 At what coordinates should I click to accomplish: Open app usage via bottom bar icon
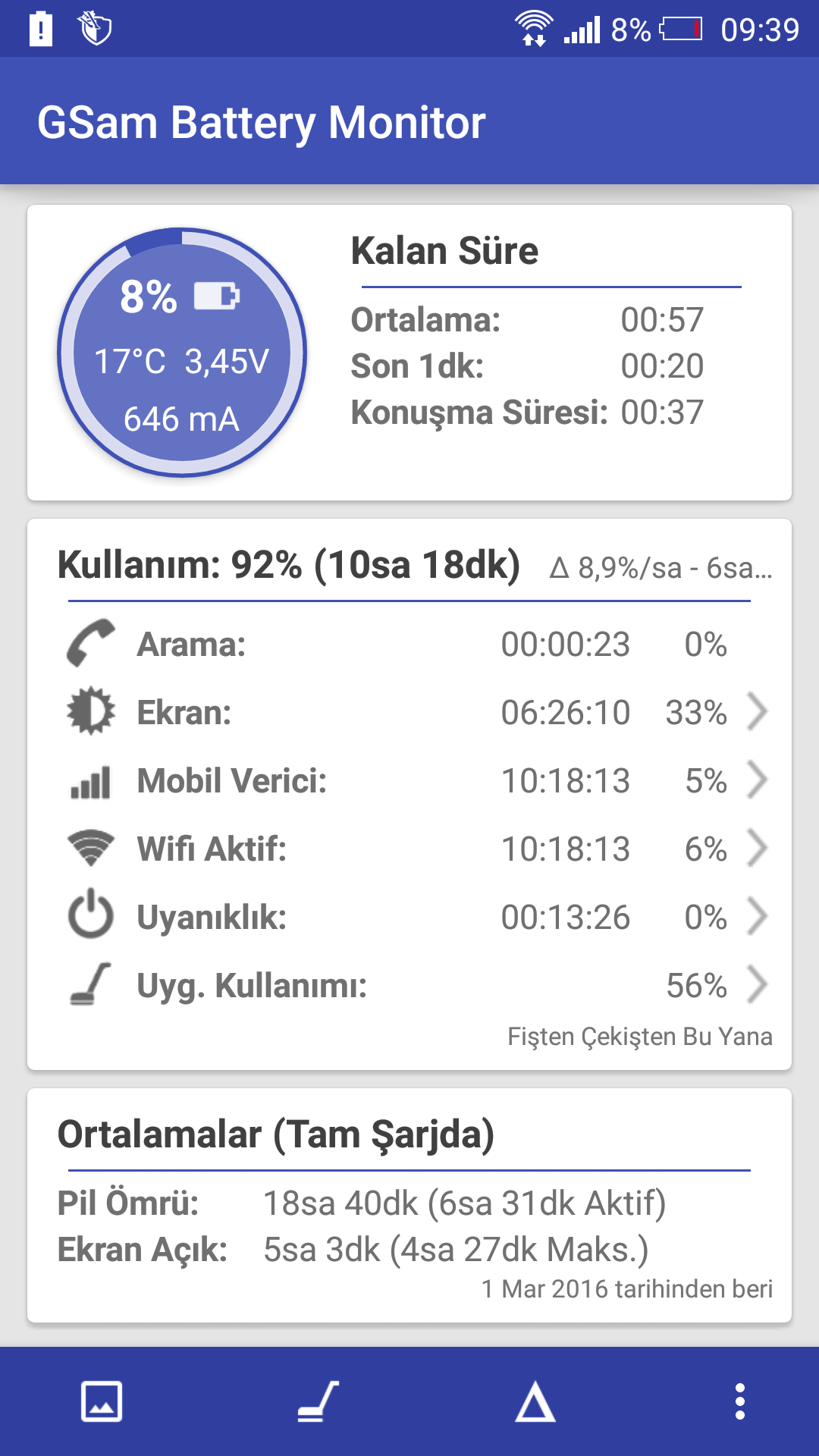click(318, 1401)
